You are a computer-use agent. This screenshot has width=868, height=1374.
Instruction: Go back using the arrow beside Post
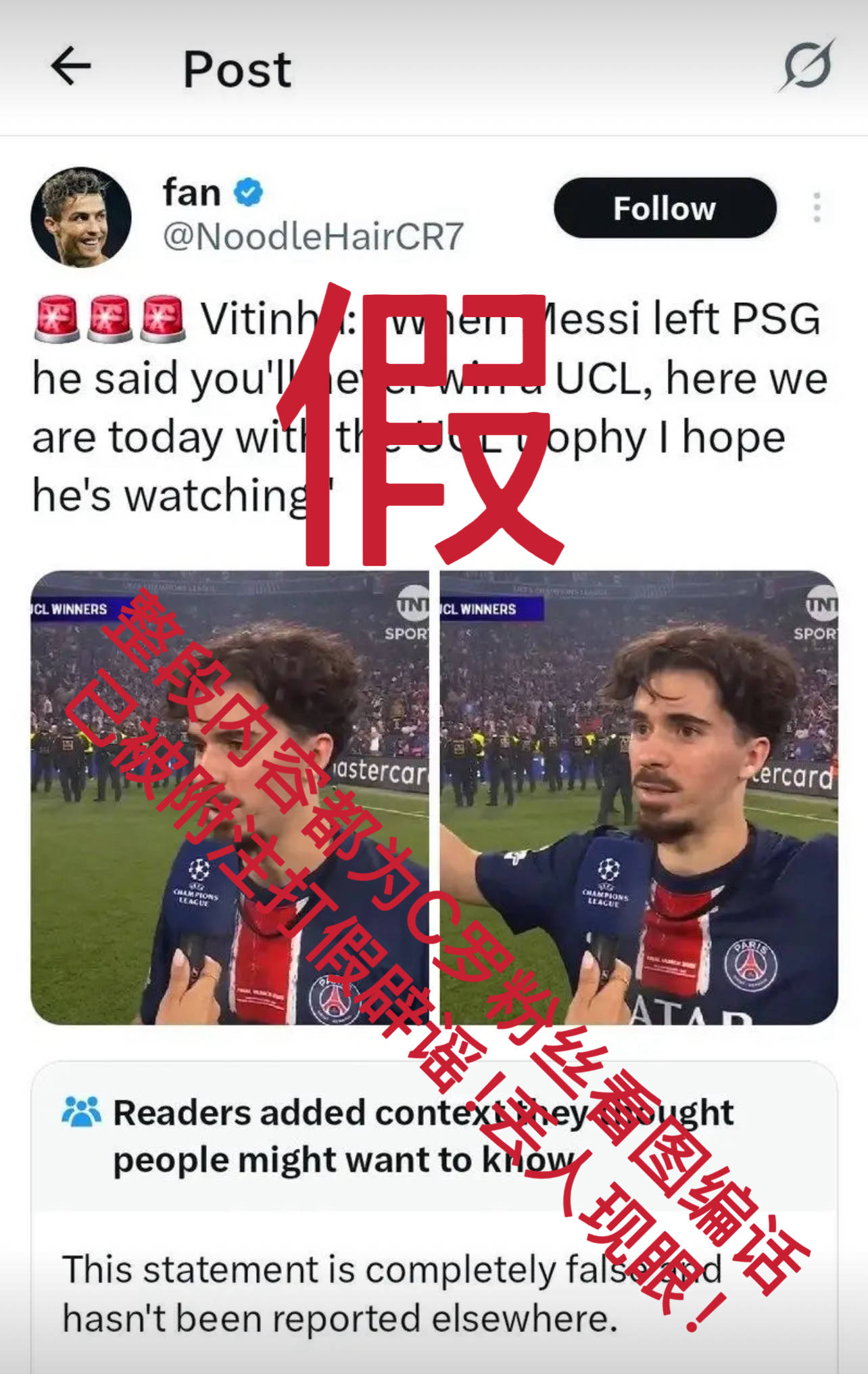[71, 66]
